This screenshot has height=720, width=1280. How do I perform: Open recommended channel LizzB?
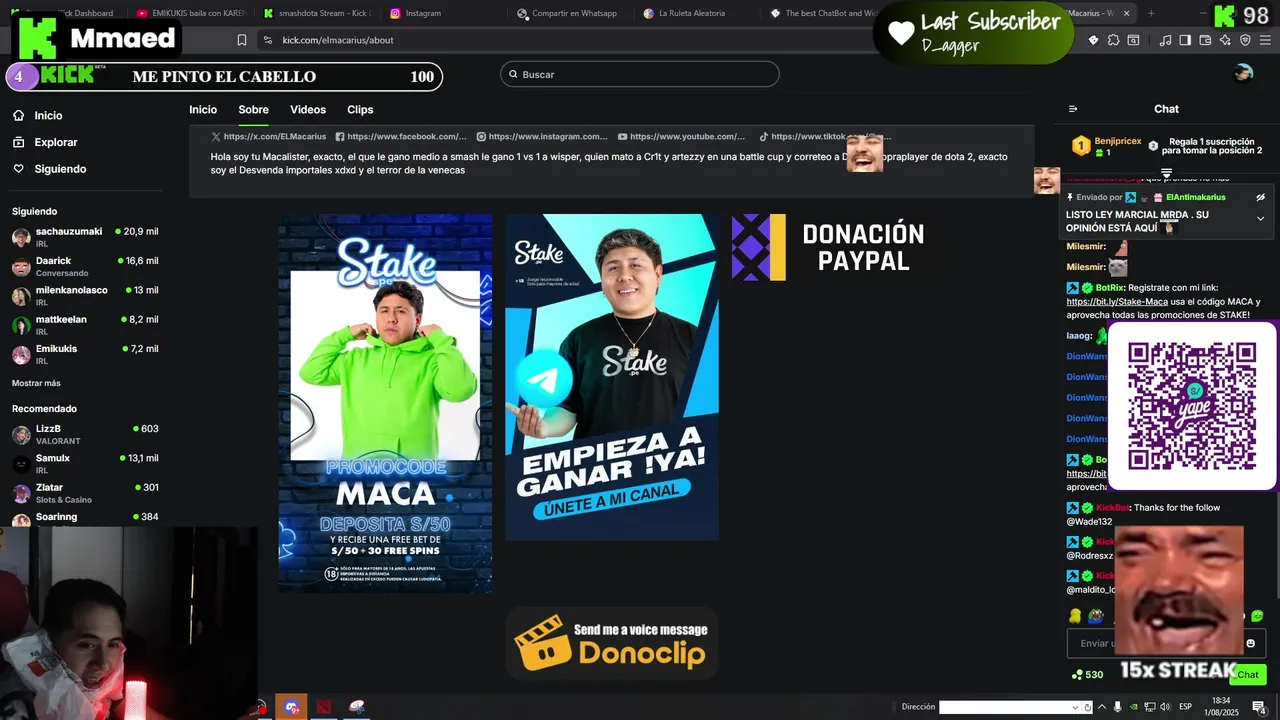(x=48, y=429)
